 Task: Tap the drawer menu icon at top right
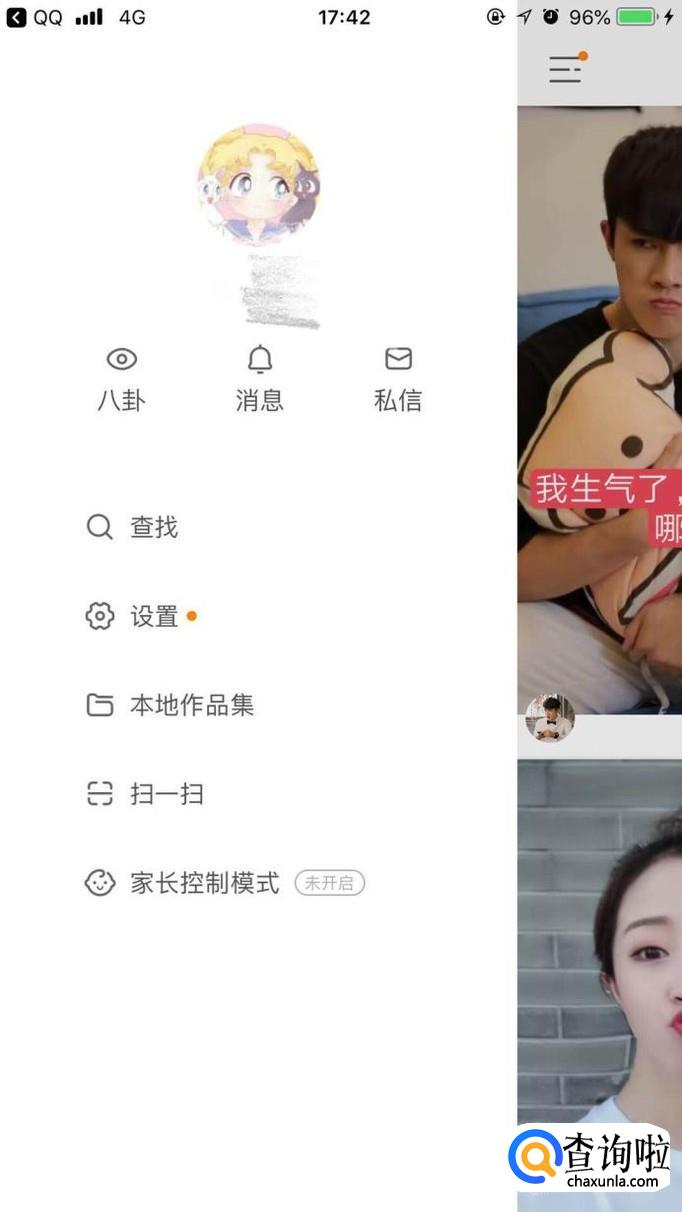click(565, 69)
